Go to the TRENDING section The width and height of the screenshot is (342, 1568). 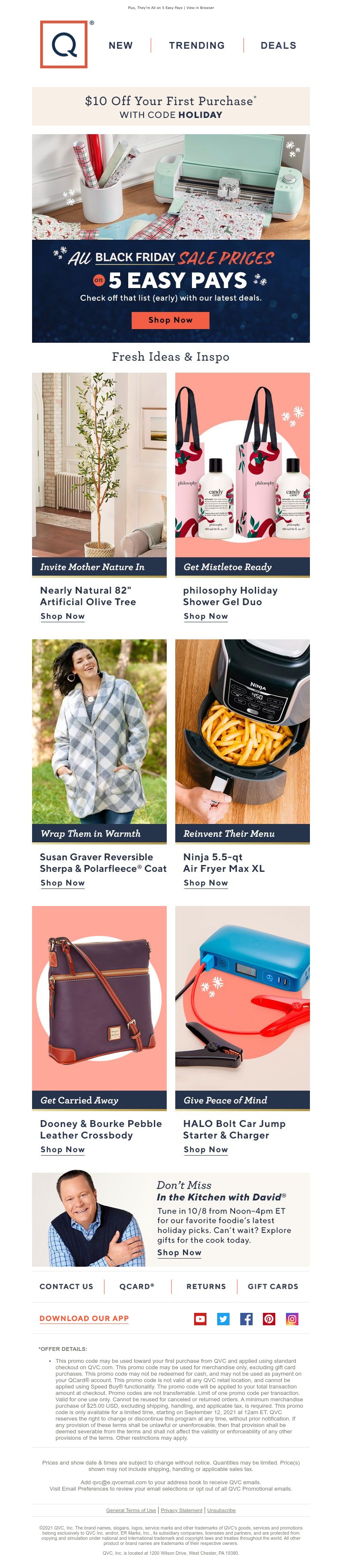(x=197, y=46)
